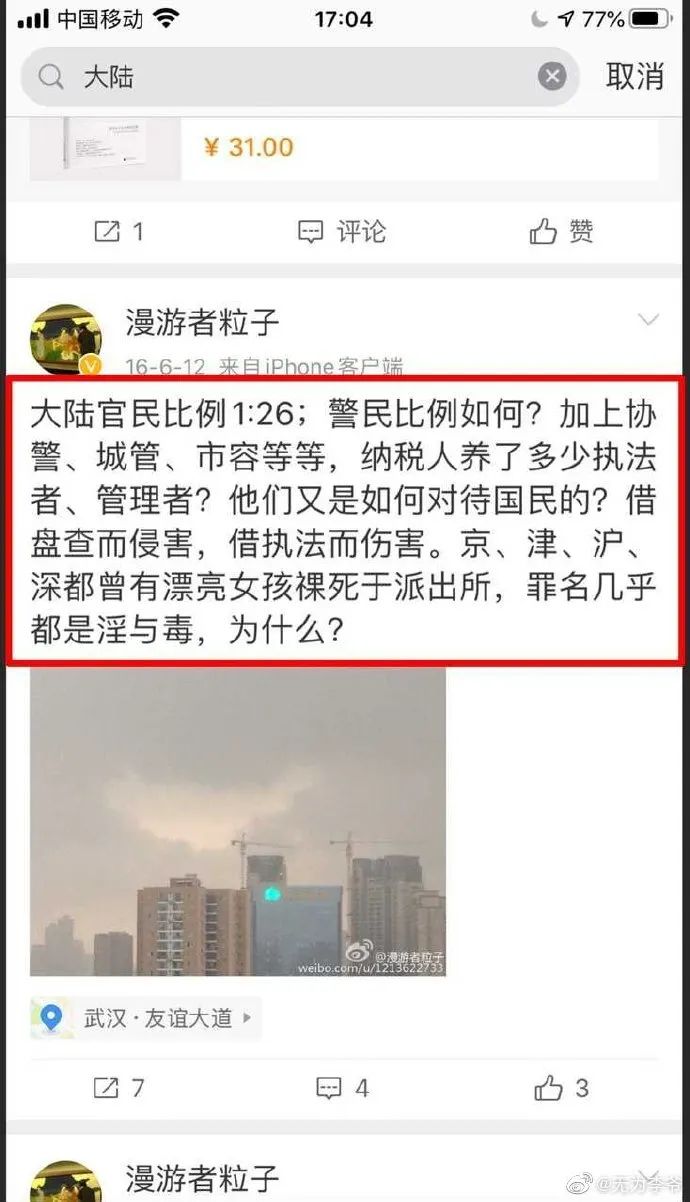Repost the post with count 7
This screenshot has height=1202, width=690.
[119, 1087]
